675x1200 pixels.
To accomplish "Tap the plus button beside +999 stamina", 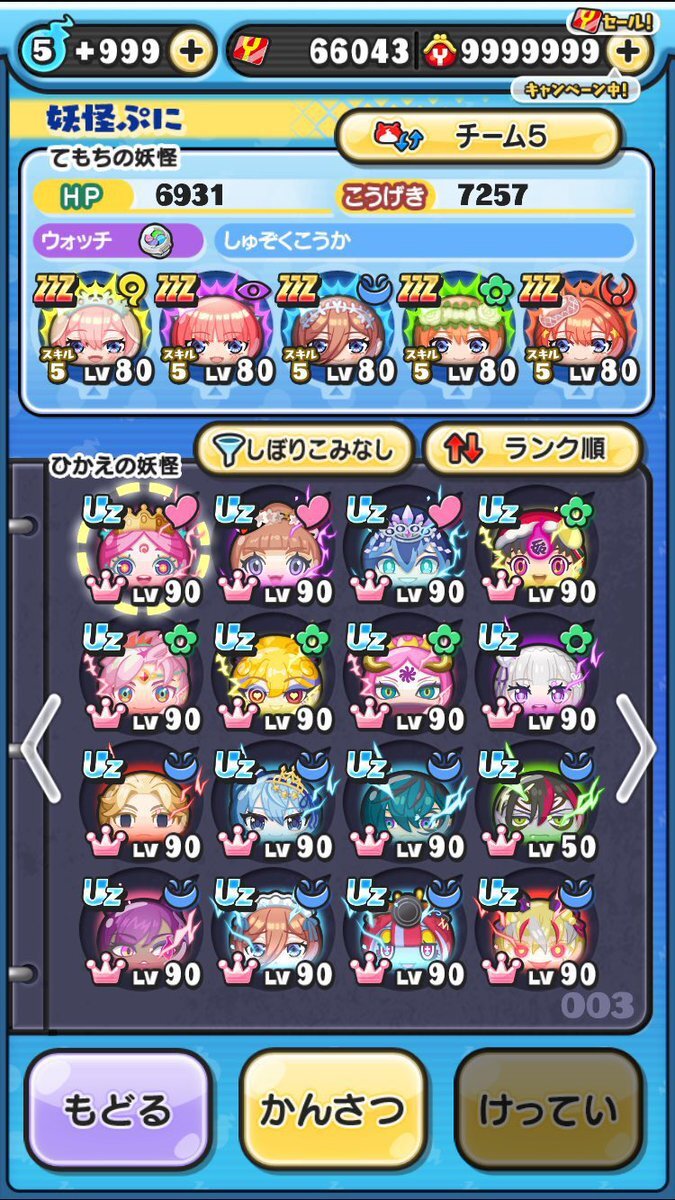I will [190, 52].
